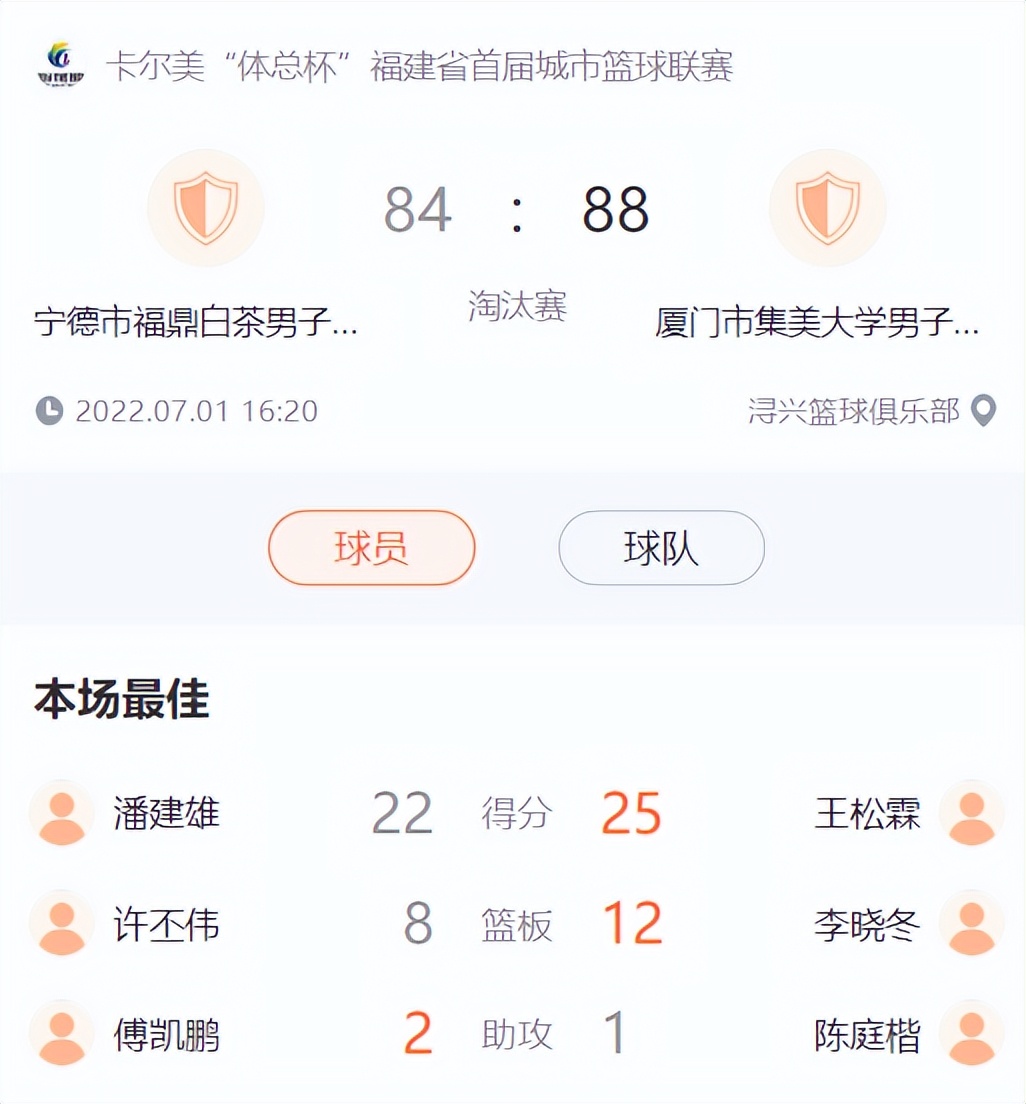
Task: Switch to the 球队 tab
Action: tap(660, 548)
